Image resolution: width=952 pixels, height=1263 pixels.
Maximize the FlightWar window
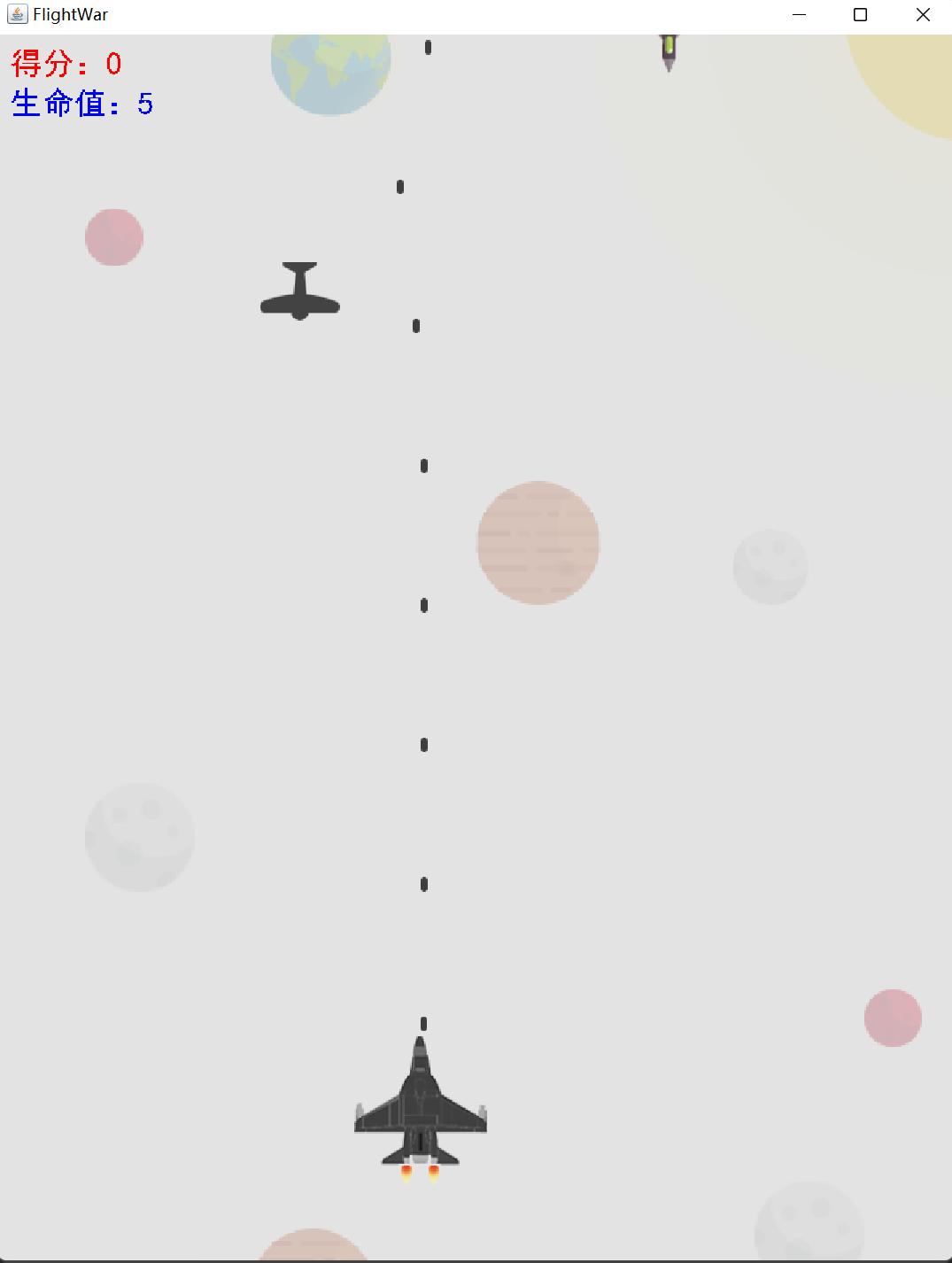tap(860, 15)
